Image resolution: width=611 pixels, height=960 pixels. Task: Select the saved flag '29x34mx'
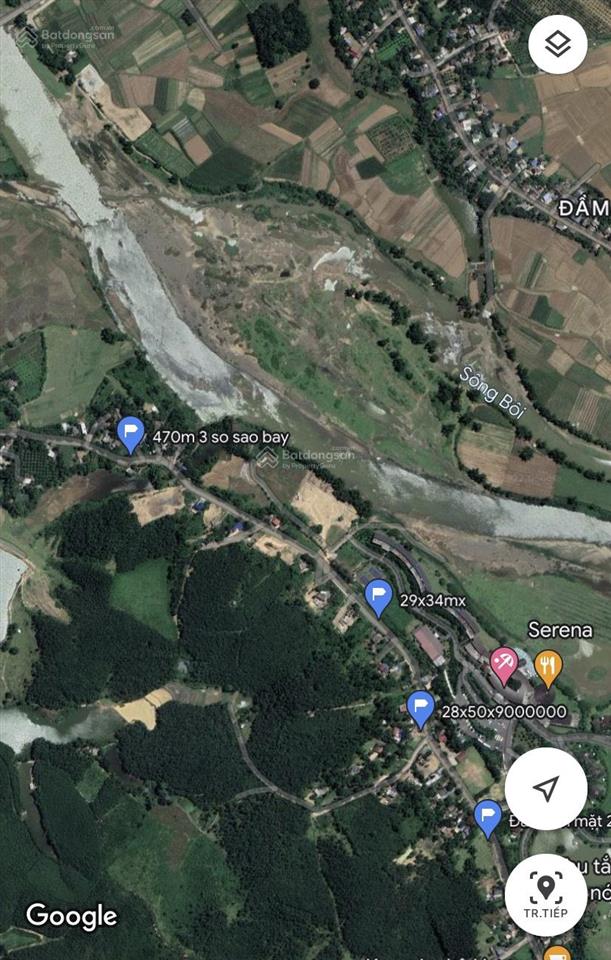point(378,598)
